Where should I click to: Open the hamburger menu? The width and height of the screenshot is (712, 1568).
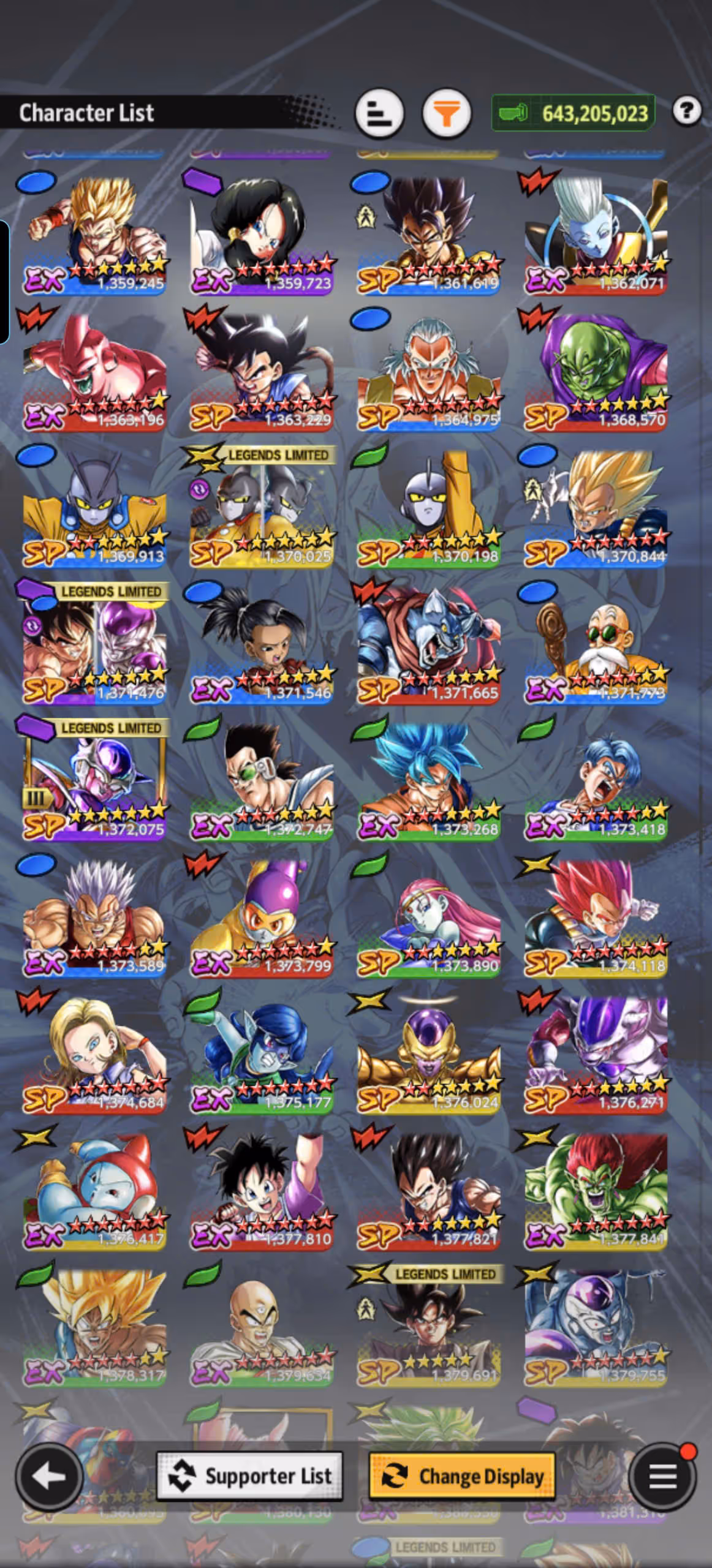tap(662, 1477)
